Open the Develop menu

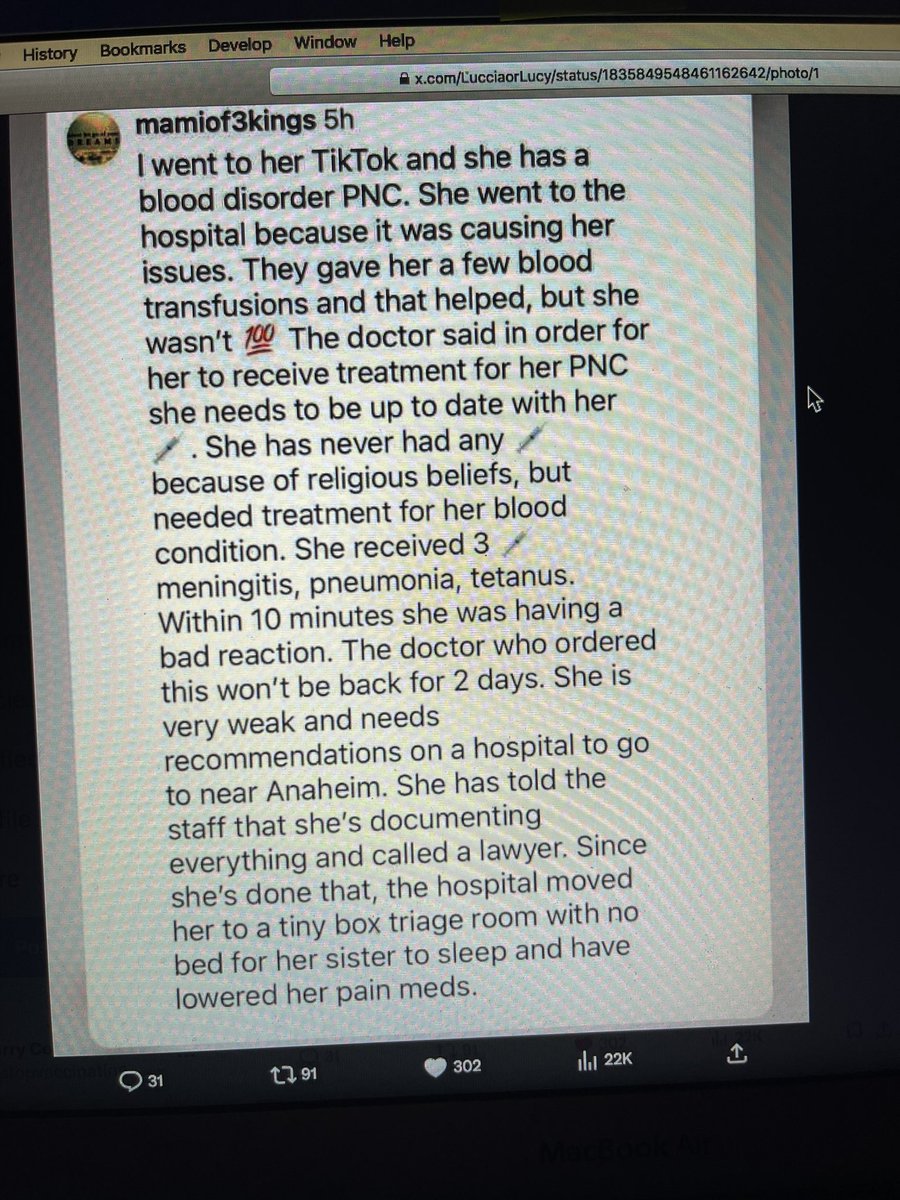[240, 45]
